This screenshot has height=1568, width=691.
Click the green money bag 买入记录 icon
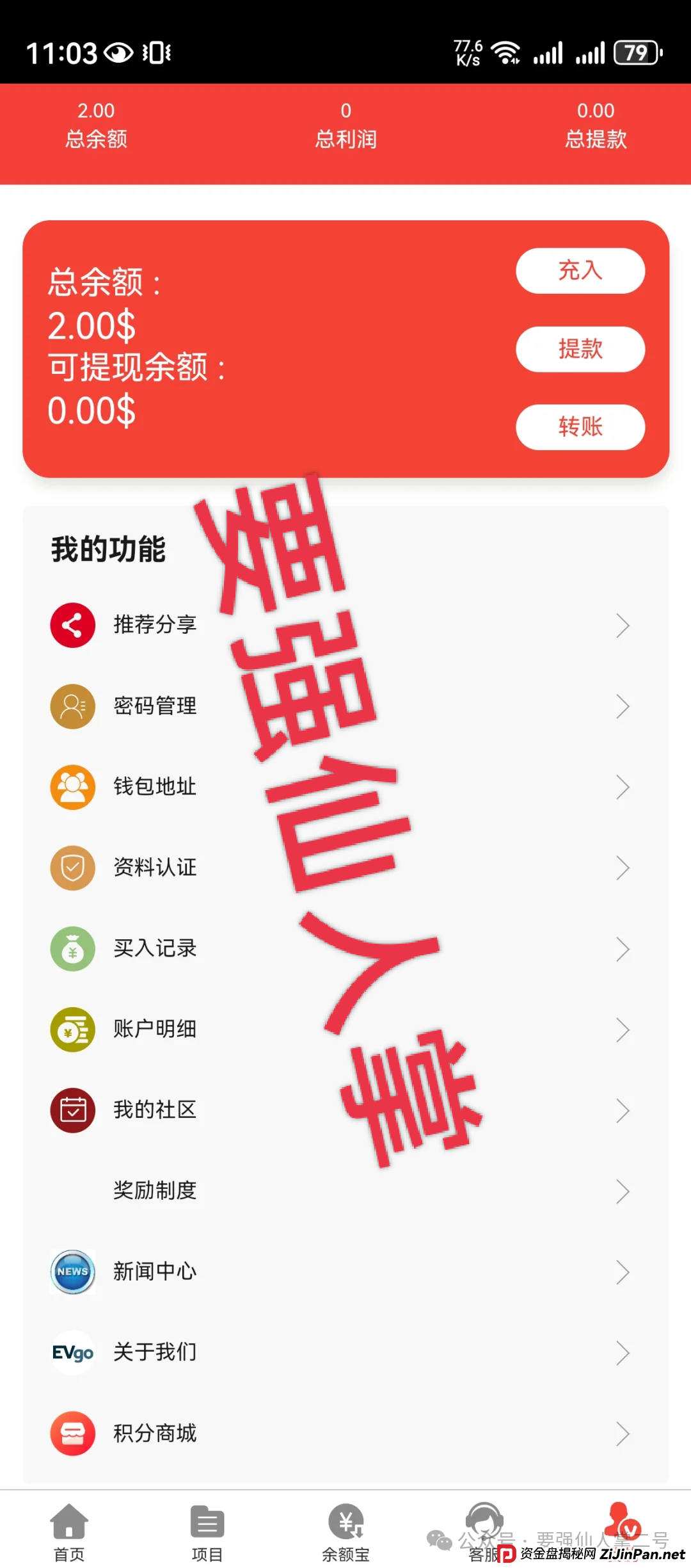pos(72,950)
